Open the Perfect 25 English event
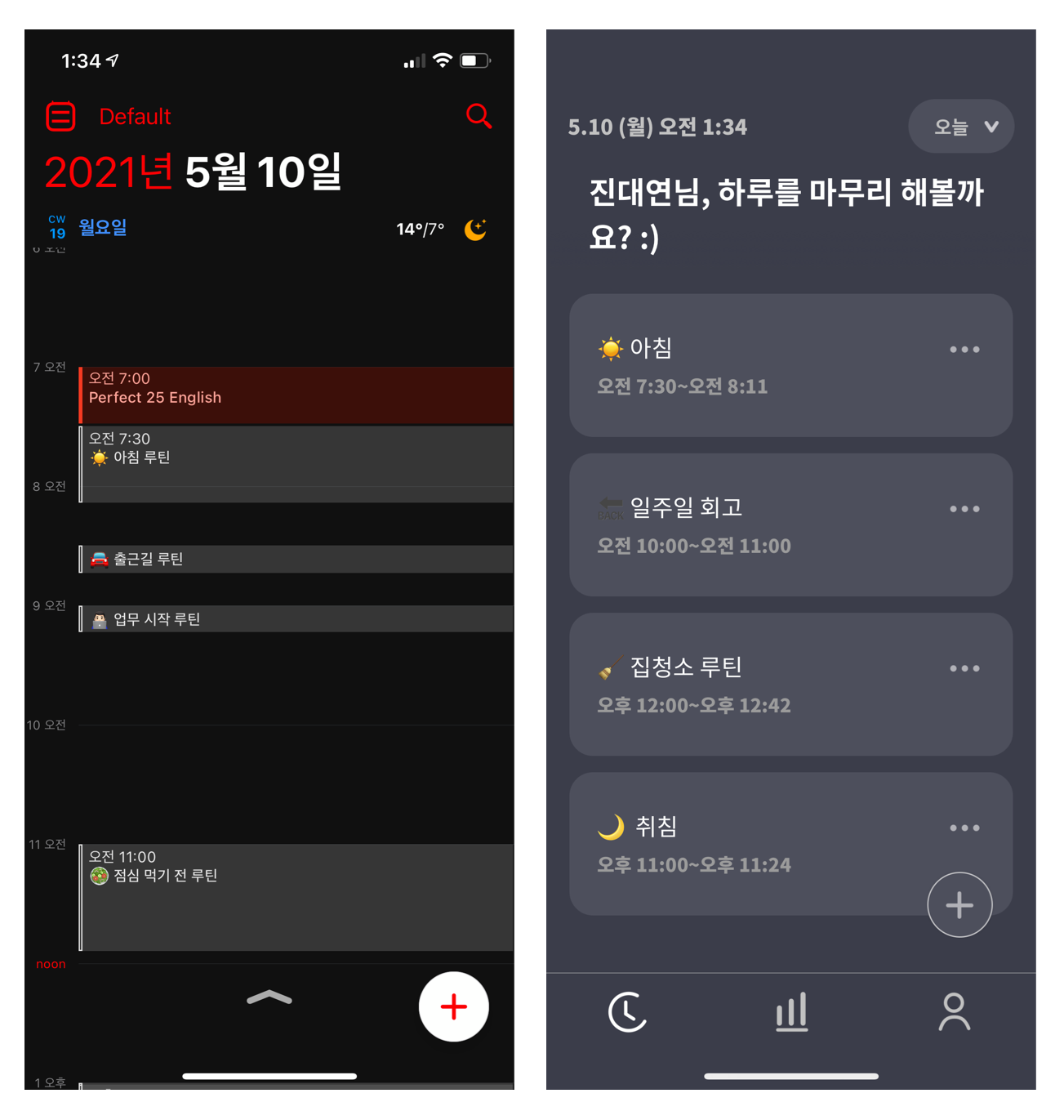This screenshot has height=1120, width=1064. 296,395
